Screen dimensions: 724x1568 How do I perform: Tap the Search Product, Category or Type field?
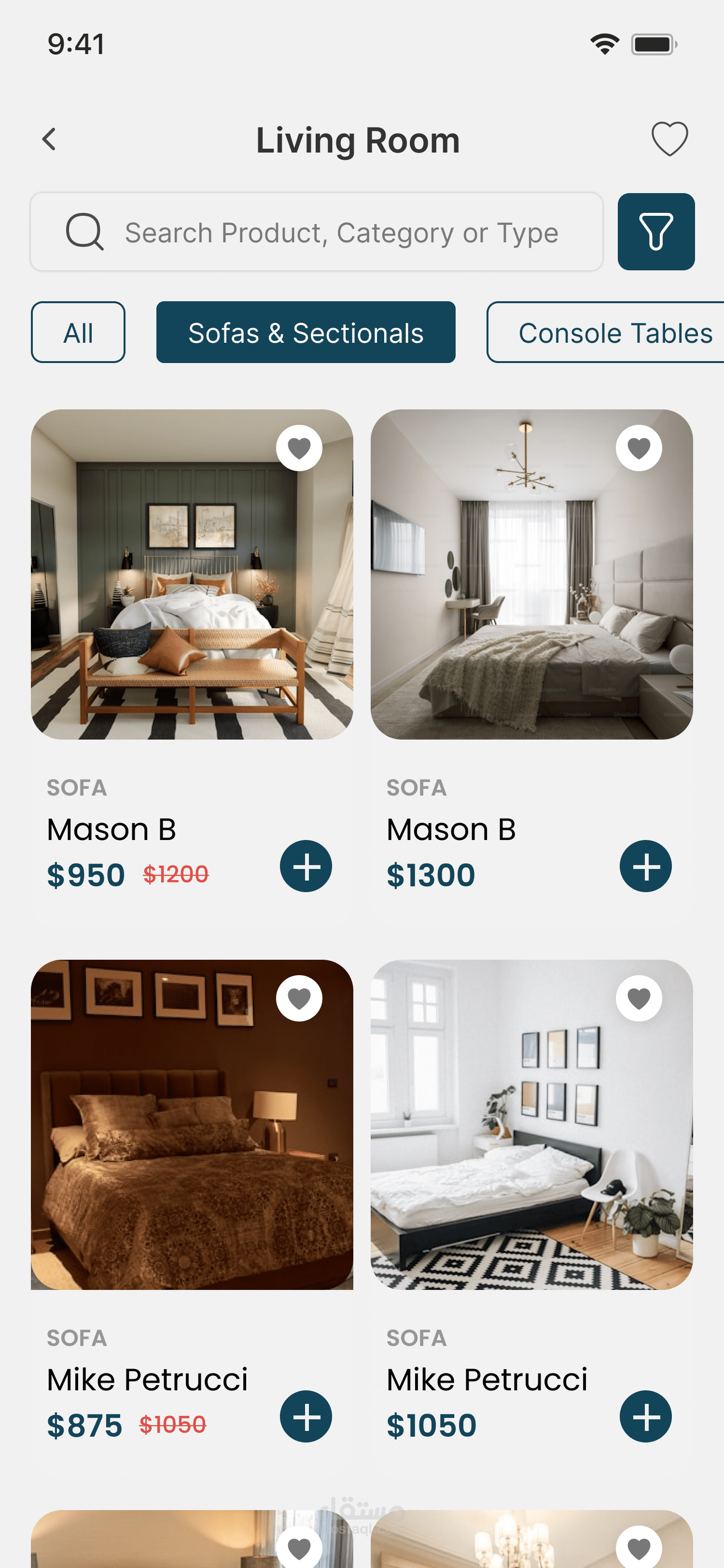click(316, 232)
